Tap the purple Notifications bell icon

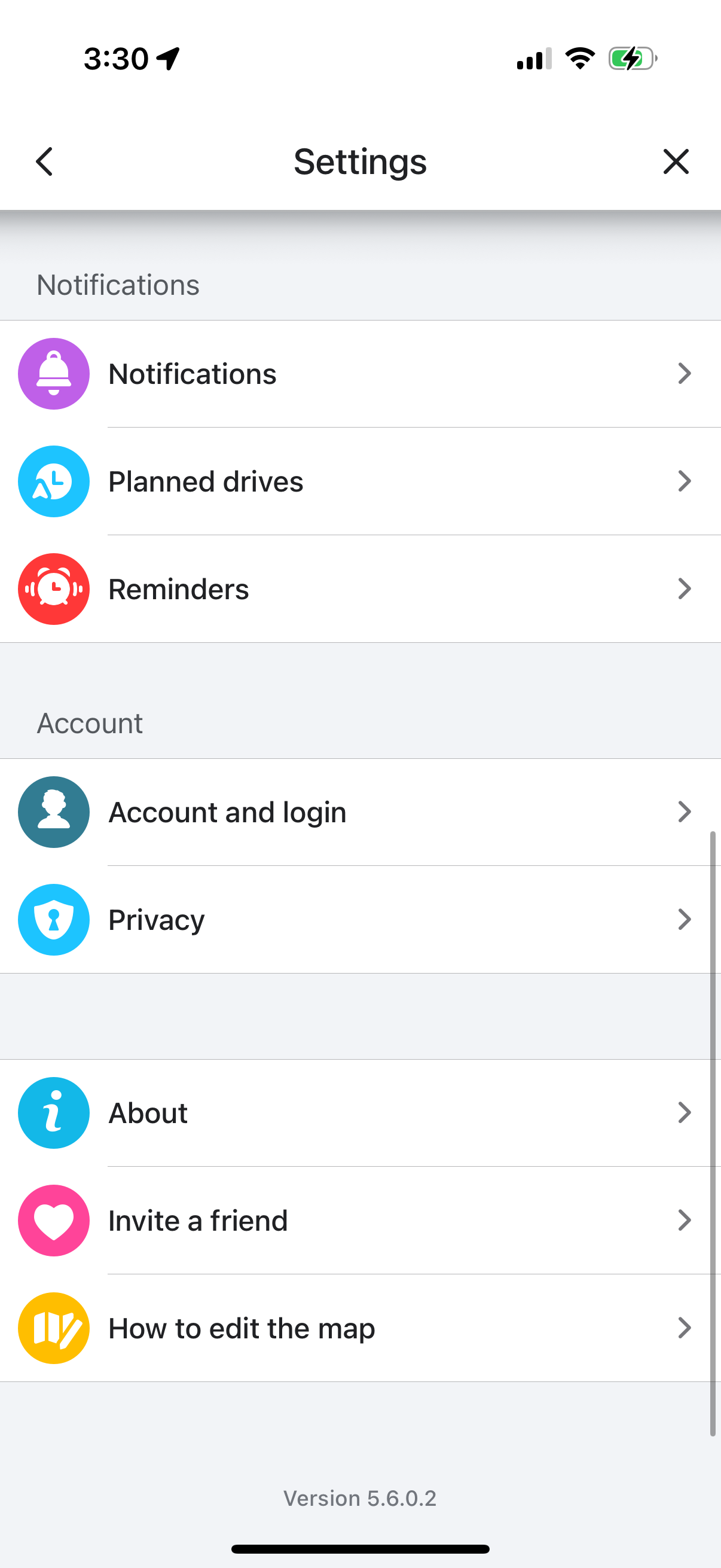(x=54, y=374)
